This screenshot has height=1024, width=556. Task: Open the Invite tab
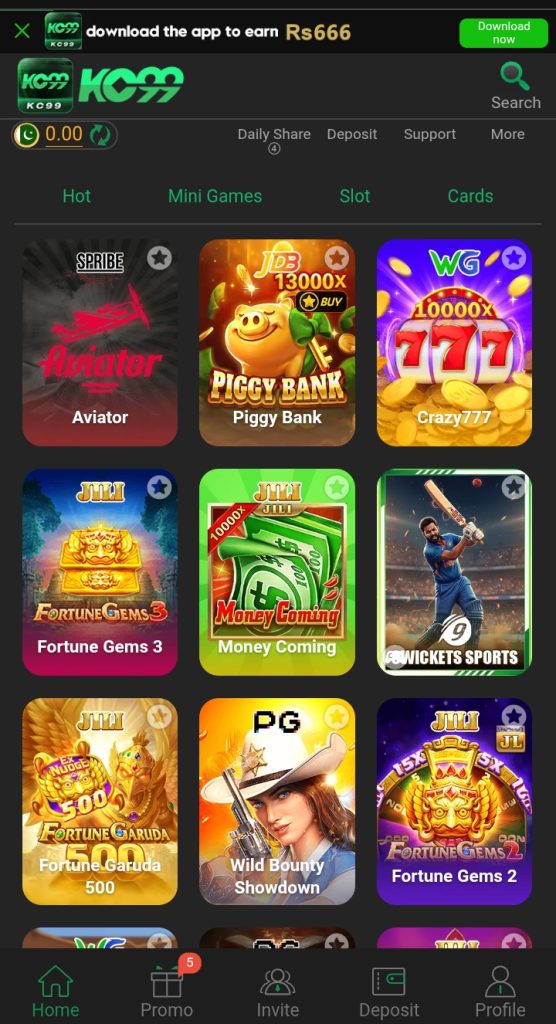(x=278, y=992)
